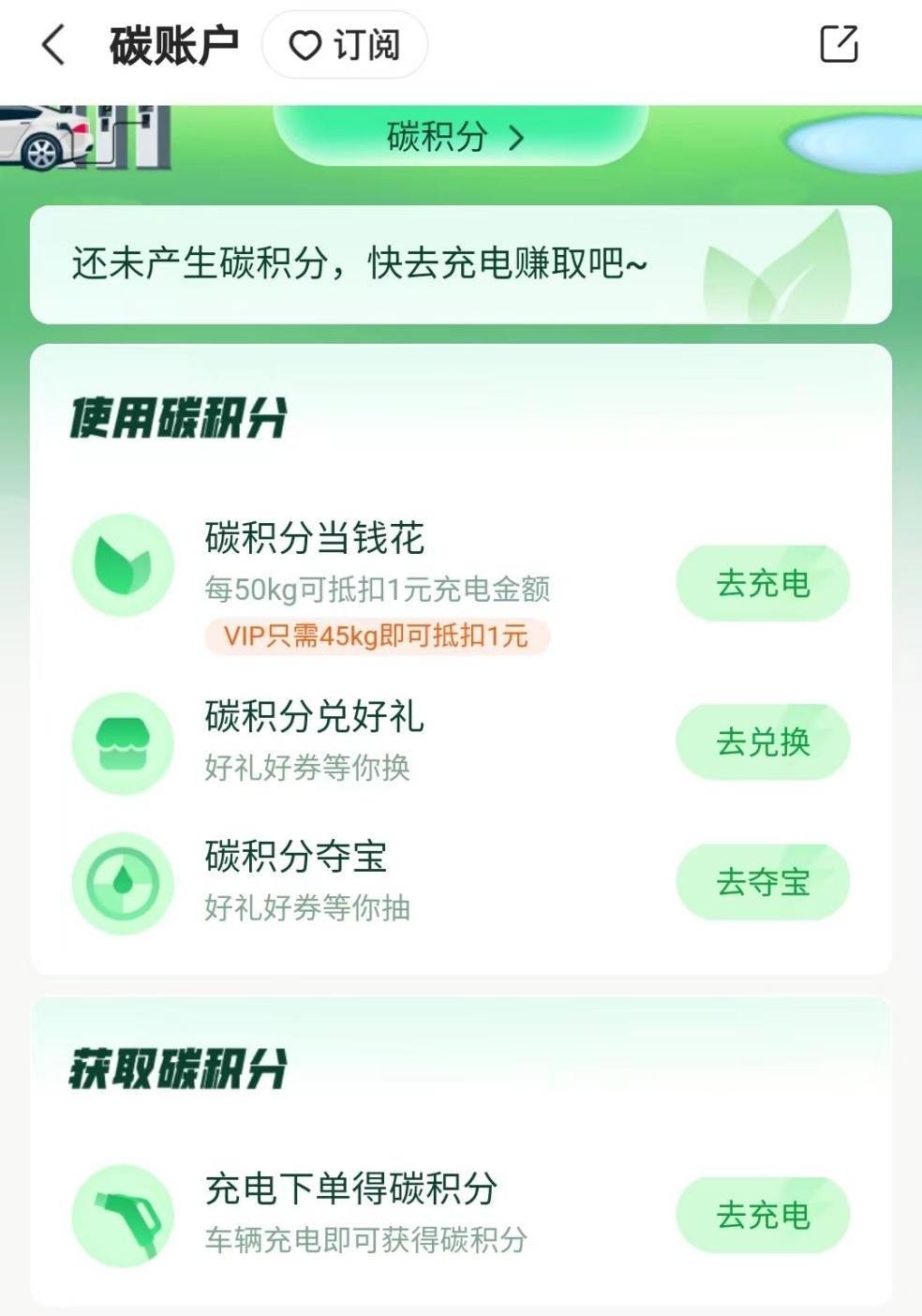The height and width of the screenshot is (1316, 922).
Task: Toggle the 订阅 subscription control
Action: [344, 44]
